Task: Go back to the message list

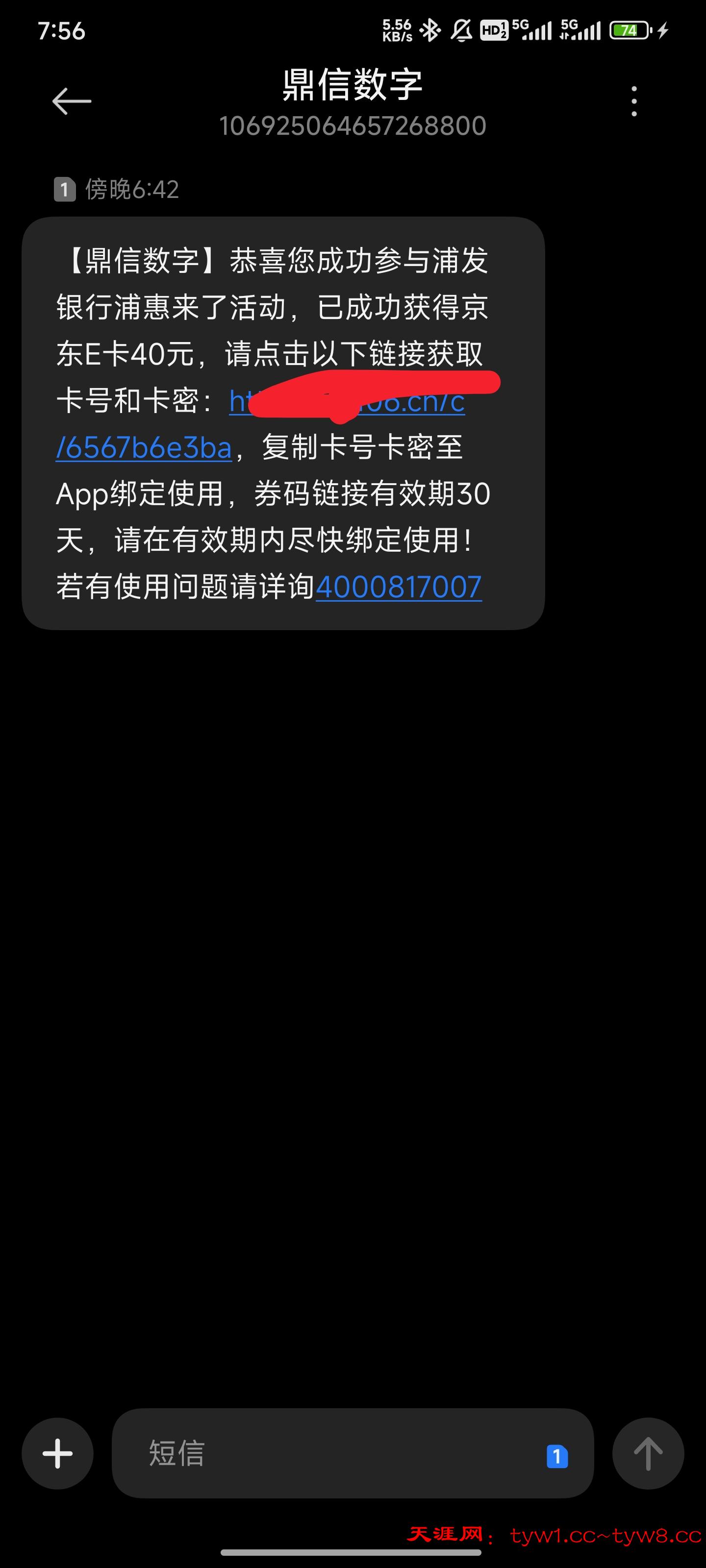Action: pyautogui.click(x=71, y=101)
